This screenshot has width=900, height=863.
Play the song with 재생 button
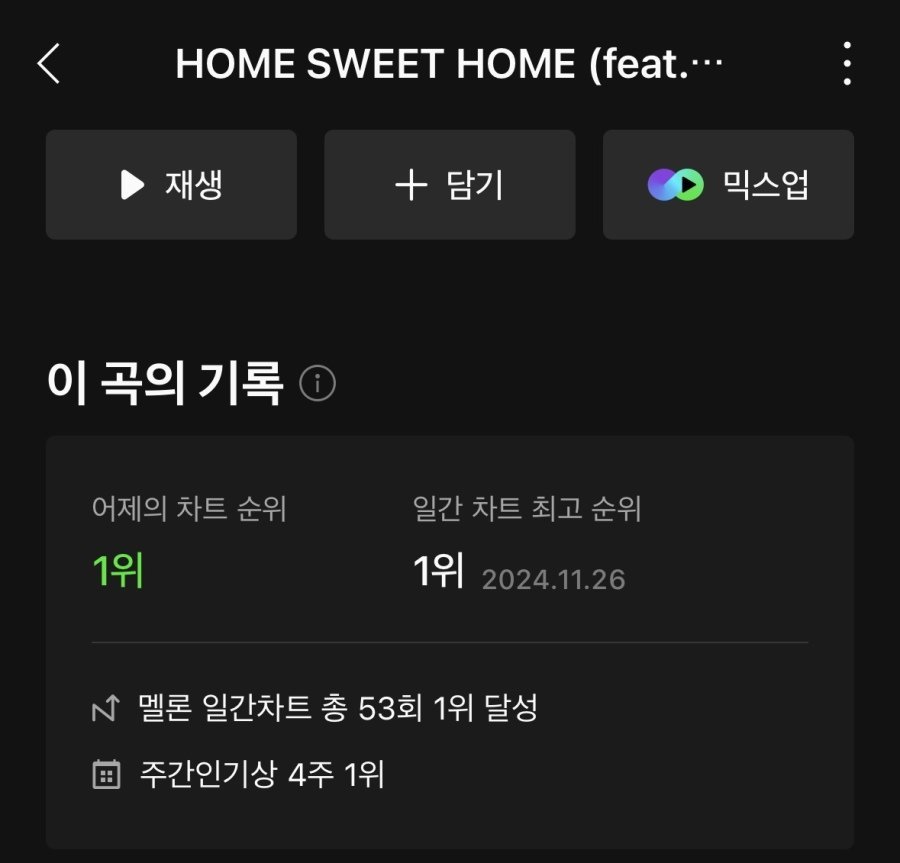(x=171, y=185)
